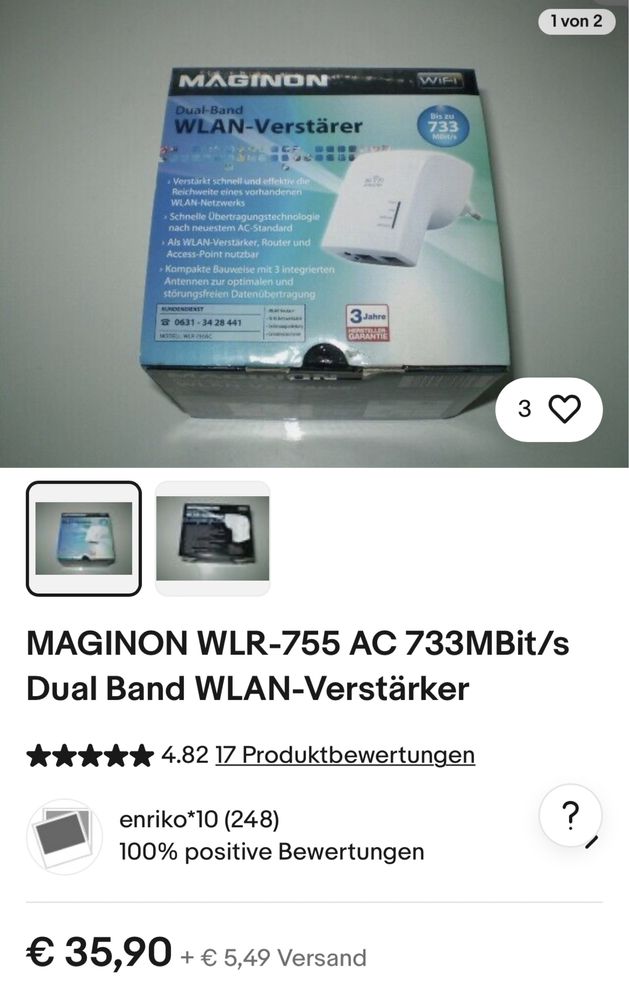
Task: Select the second photo thumbnail
Action: point(212,538)
